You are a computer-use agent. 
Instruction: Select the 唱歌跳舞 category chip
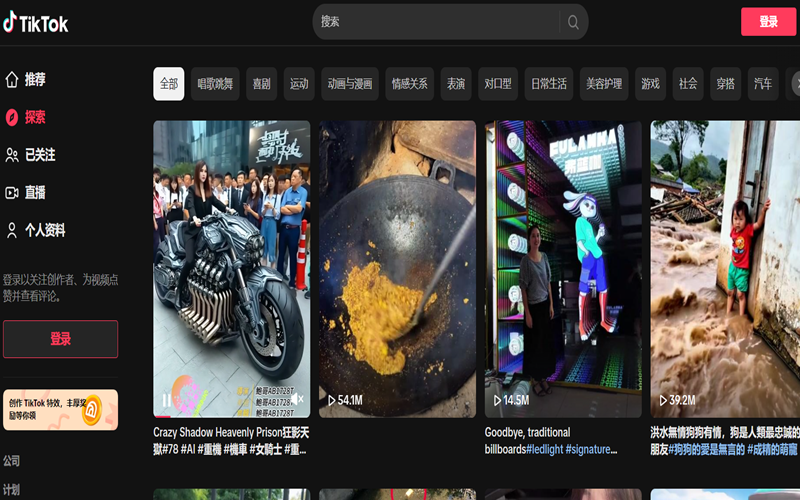coord(215,84)
